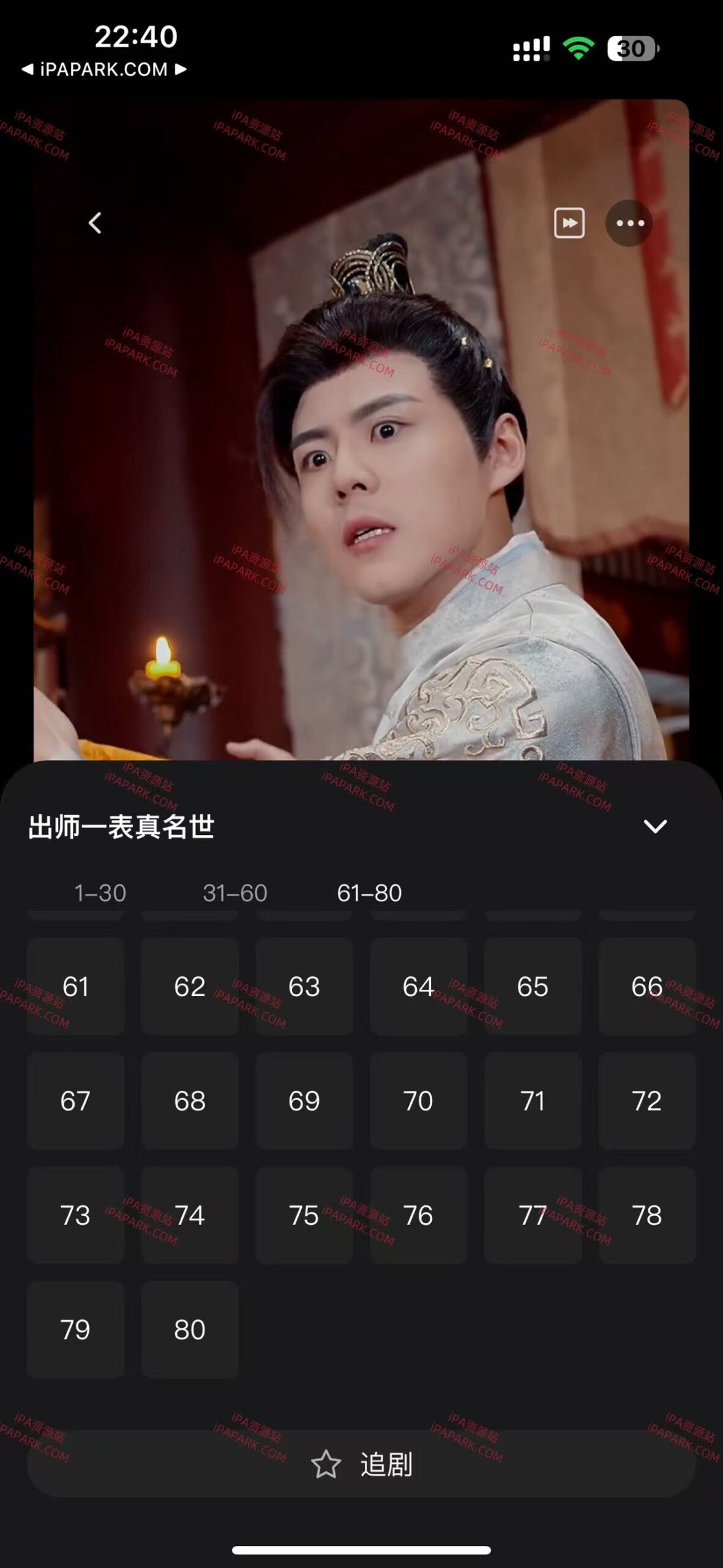Viewport: 723px width, 1568px height.
Task: Tap the skip-to-next episode icon
Action: click(x=569, y=224)
